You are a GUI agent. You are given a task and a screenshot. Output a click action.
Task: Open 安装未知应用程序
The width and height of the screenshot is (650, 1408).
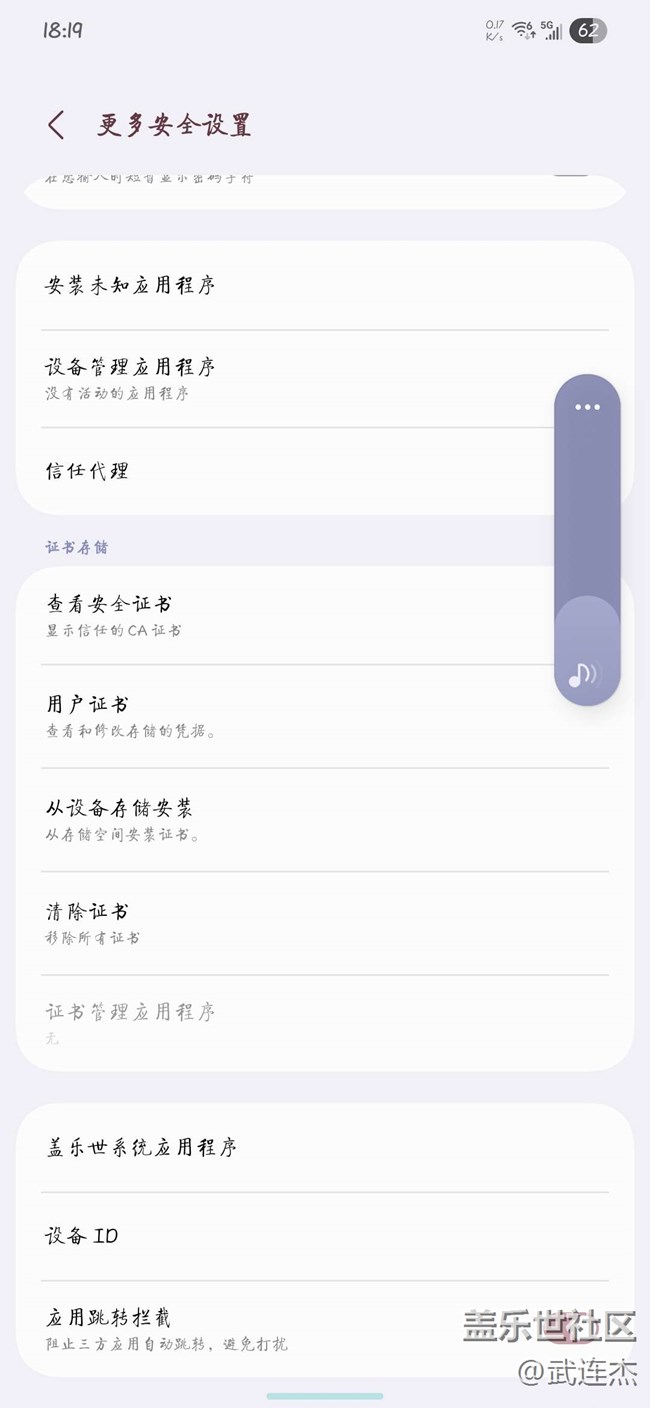coord(325,286)
